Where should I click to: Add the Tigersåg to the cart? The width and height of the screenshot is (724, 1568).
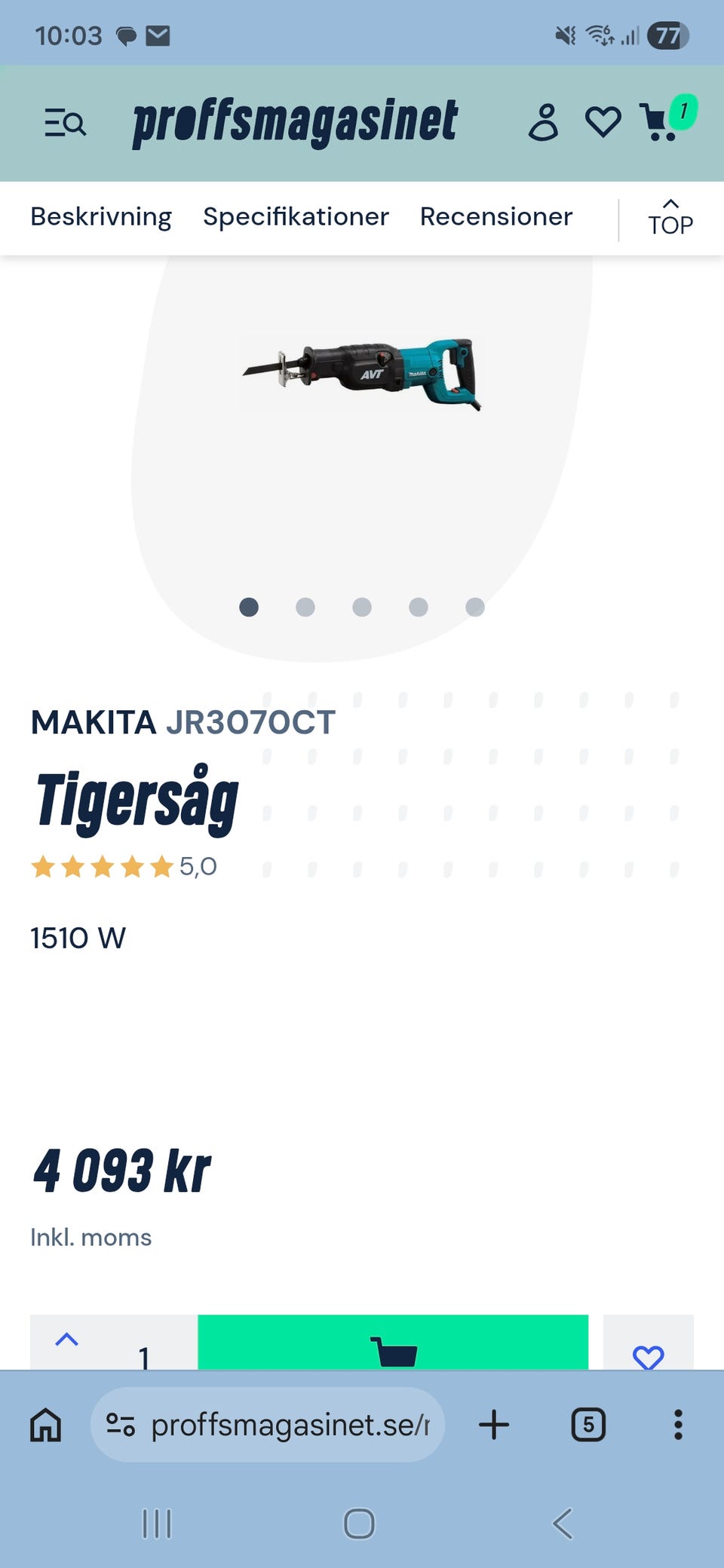pyautogui.click(x=393, y=1343)
